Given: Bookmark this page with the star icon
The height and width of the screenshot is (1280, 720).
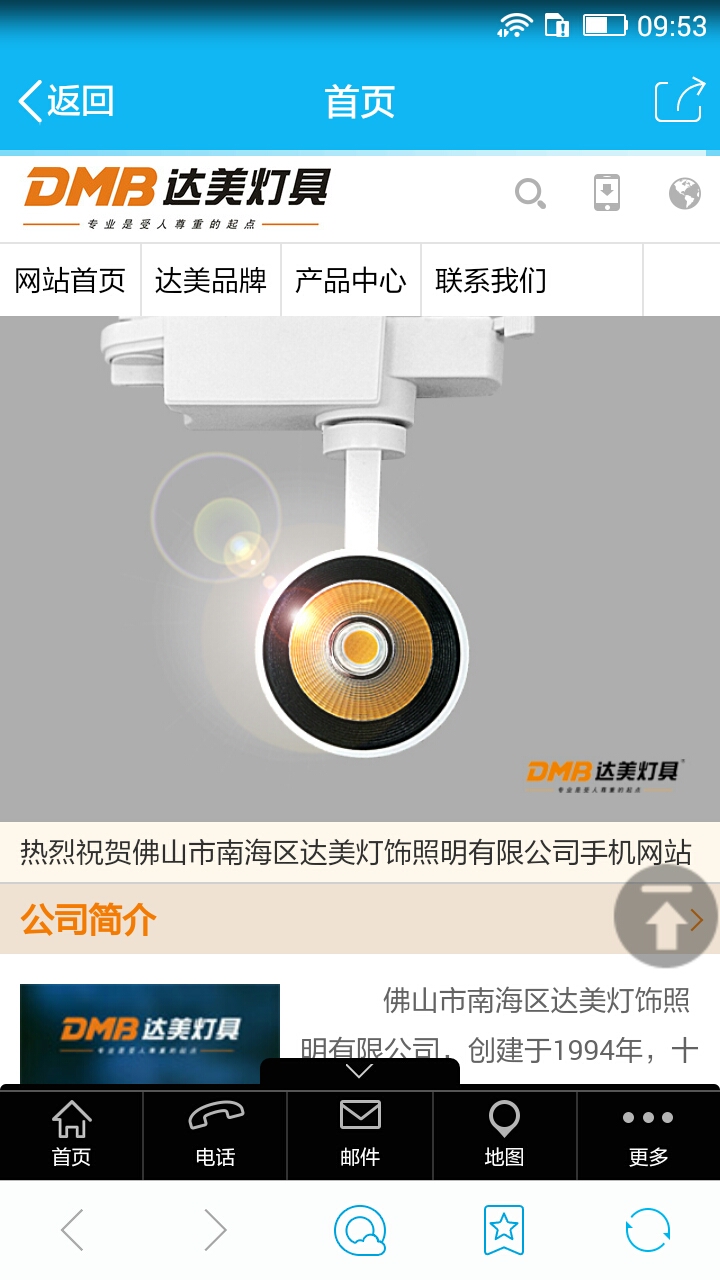Looking at the screenshot, I should [503, 1230].
